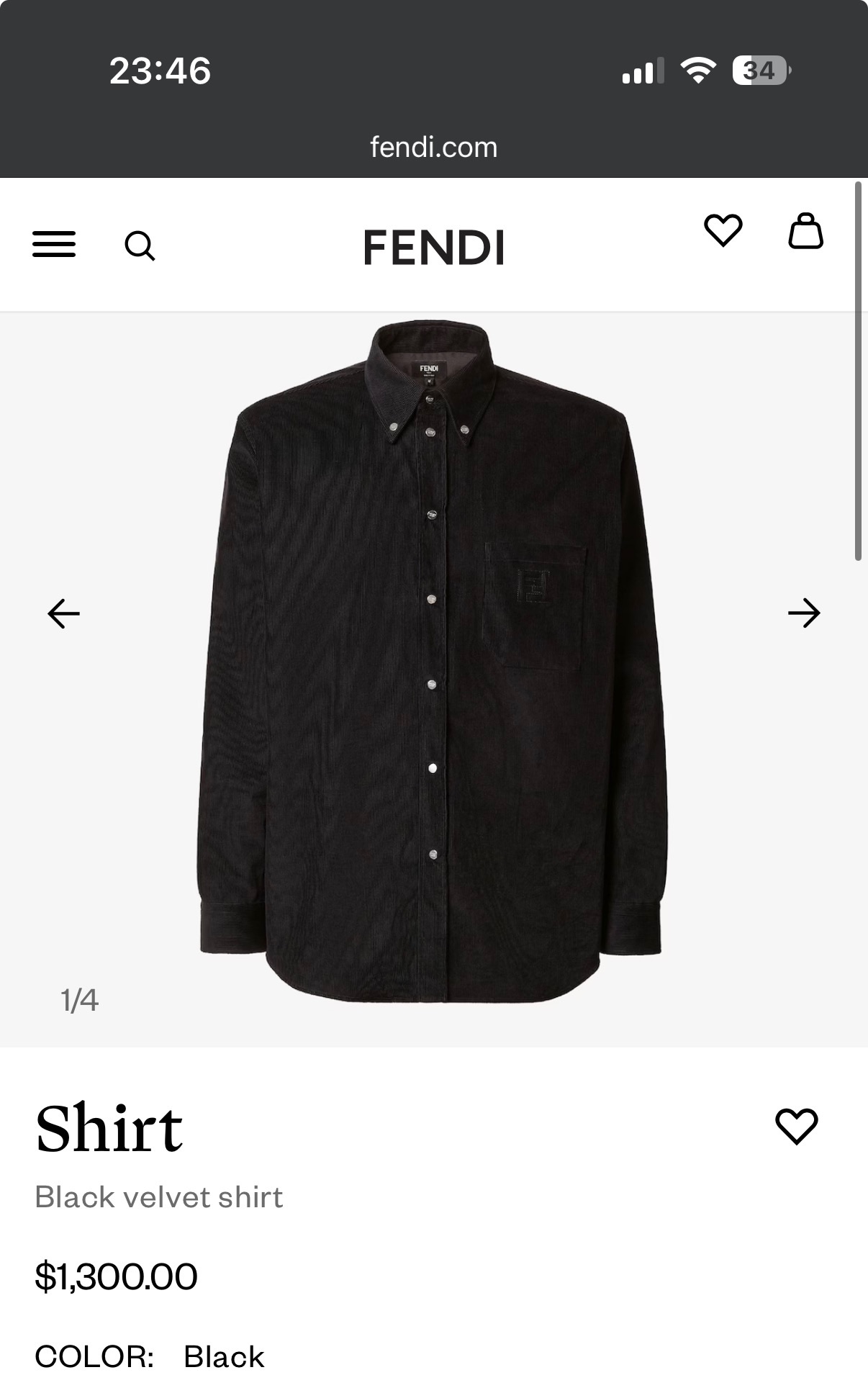Tap the fendi.com address bar
The height and width of the screenshot is (1393, 868).
(433, 148)
